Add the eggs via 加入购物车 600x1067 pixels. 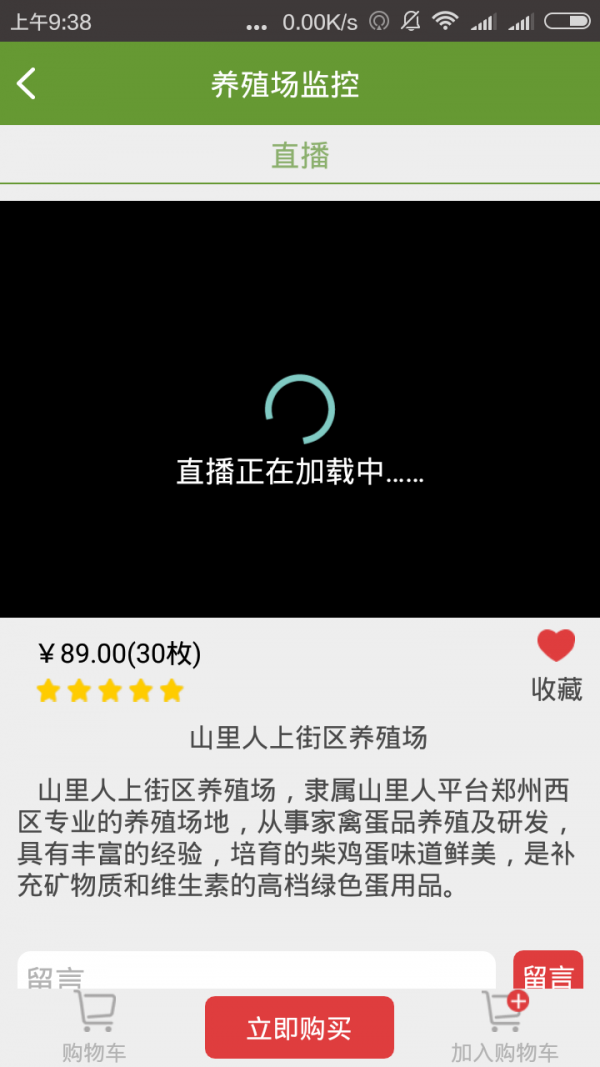click(504, 1026)
